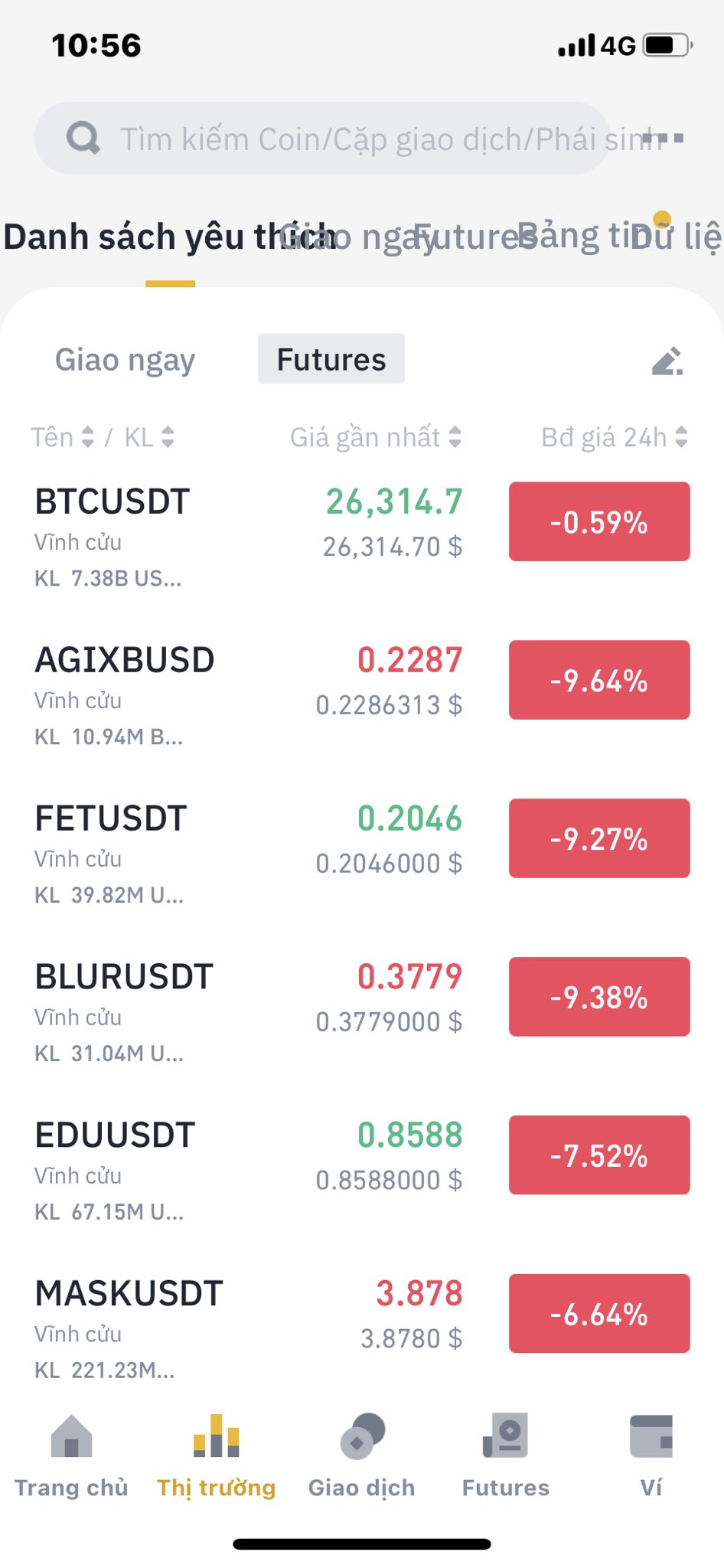Open the Ví wallet tab
The height and width of the screenshot is (1568, 724).
(651, 1456)
